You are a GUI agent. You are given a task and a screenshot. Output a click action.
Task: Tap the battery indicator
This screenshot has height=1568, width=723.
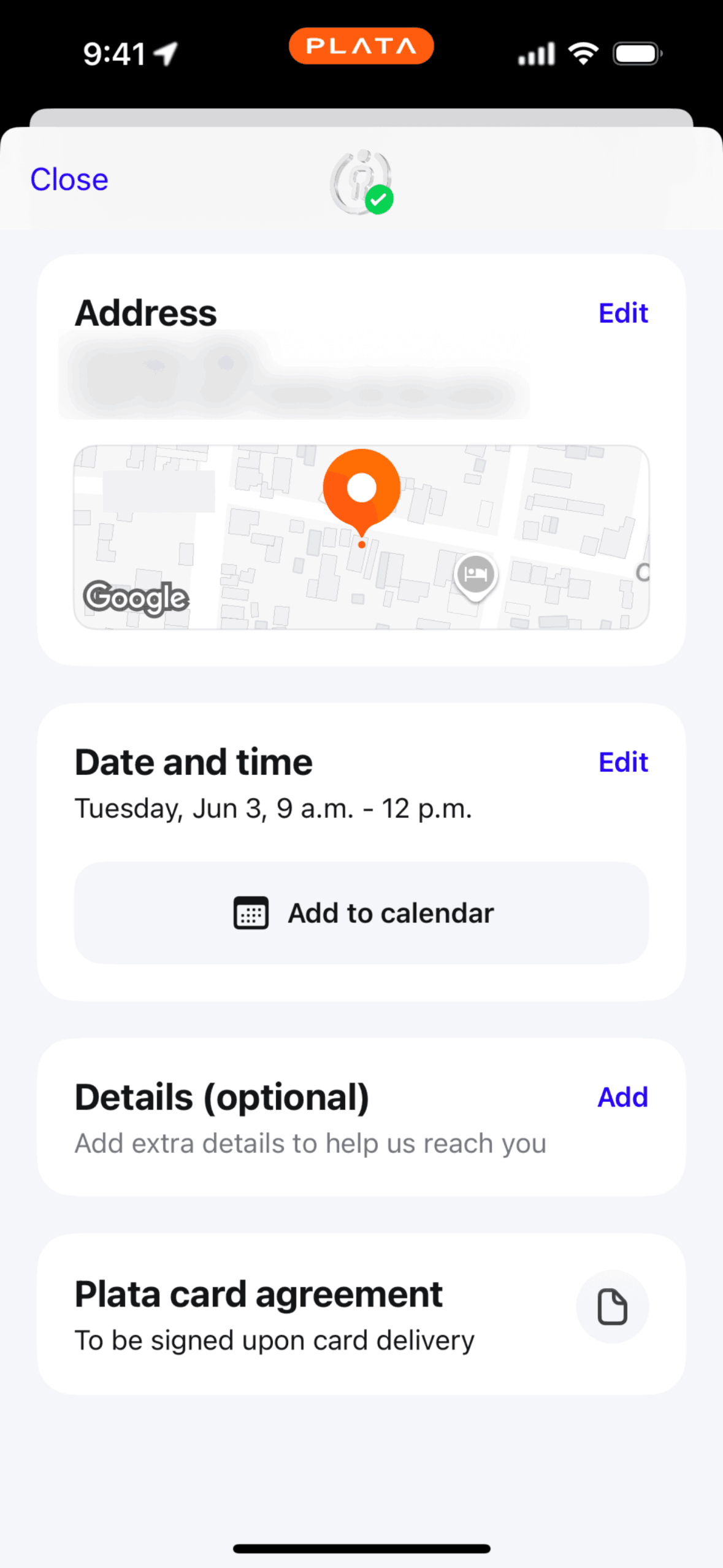[x=636, y=53]
